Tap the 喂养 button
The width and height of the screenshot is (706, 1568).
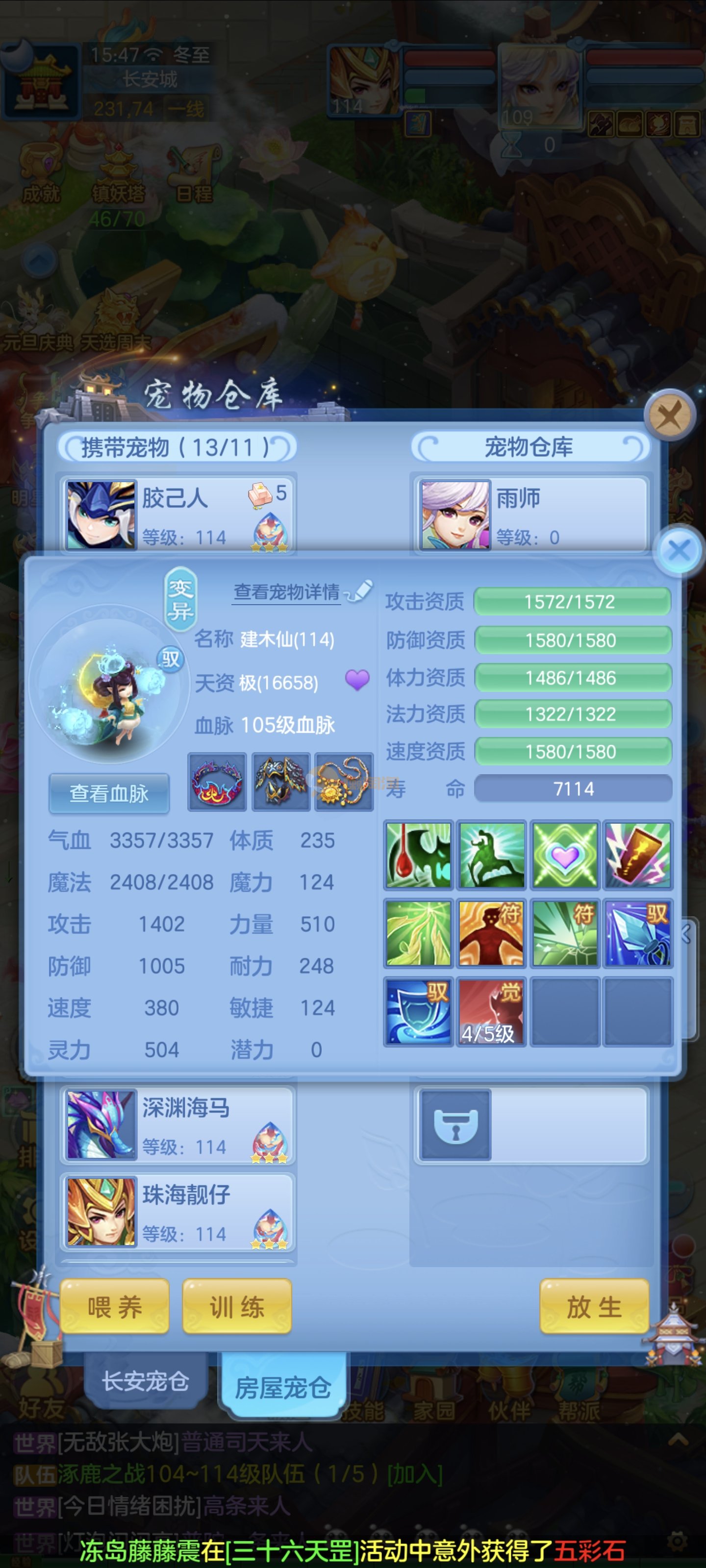(115, 1307)
